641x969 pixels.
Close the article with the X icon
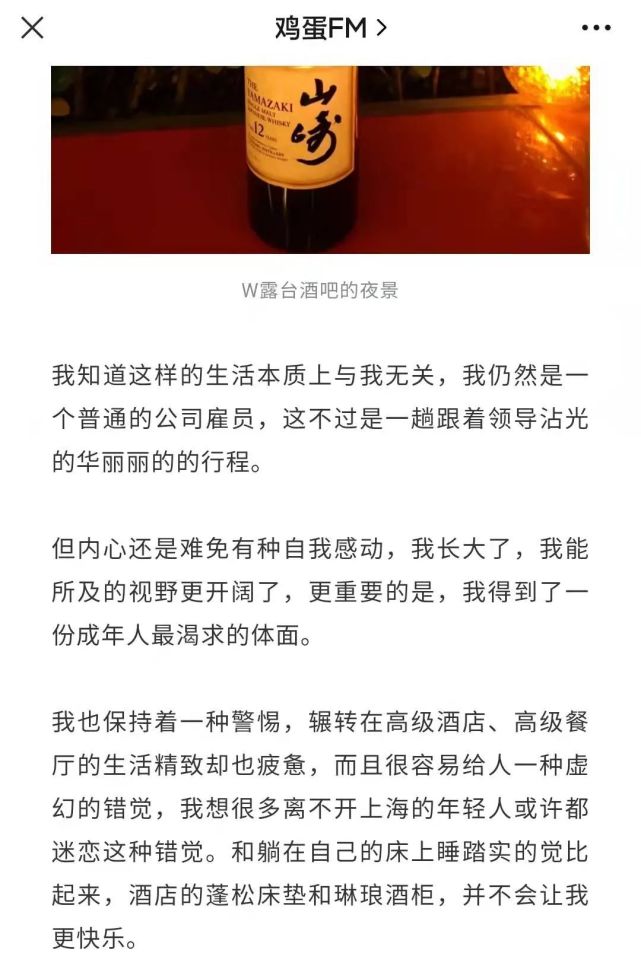pyautogui.click(x=32, y=29)
